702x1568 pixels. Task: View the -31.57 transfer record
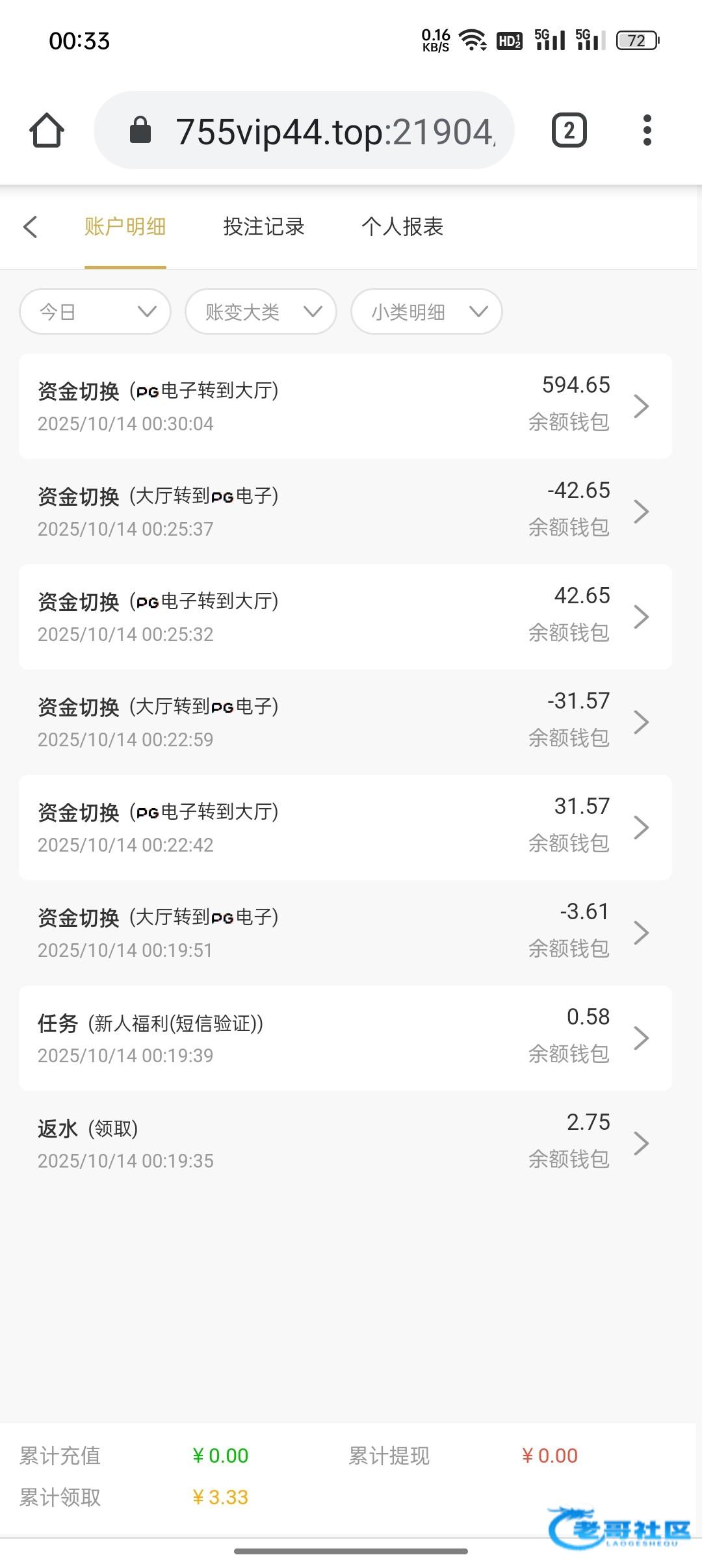click(345, 722)
